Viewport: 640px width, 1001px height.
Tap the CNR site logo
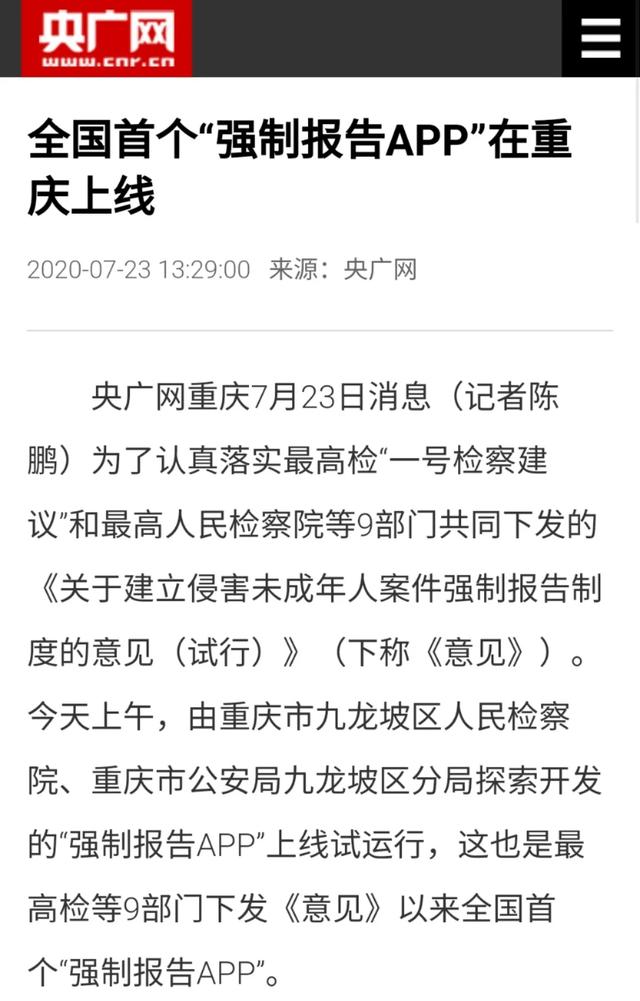tap(107, 38)
